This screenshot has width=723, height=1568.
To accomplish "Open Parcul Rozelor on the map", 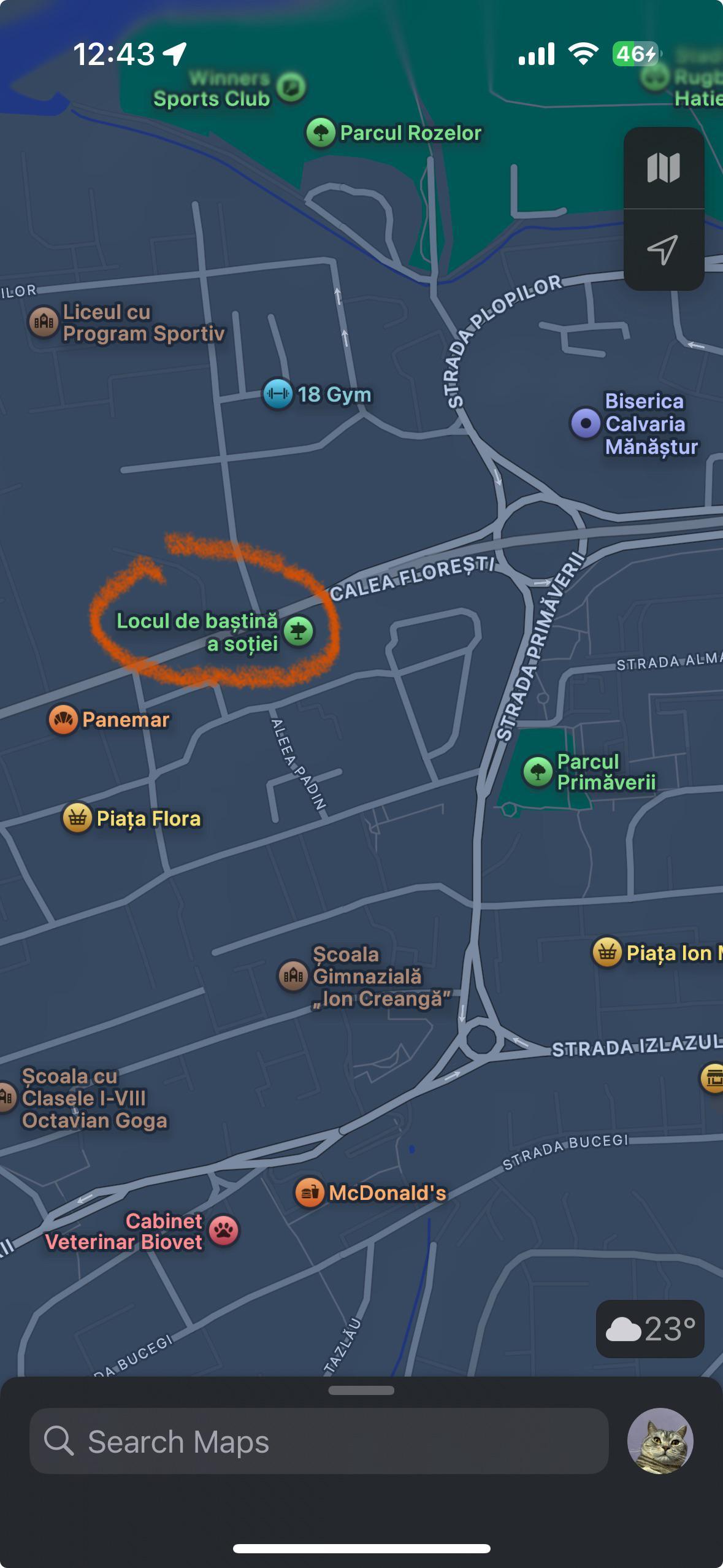I will pos(321,133).
